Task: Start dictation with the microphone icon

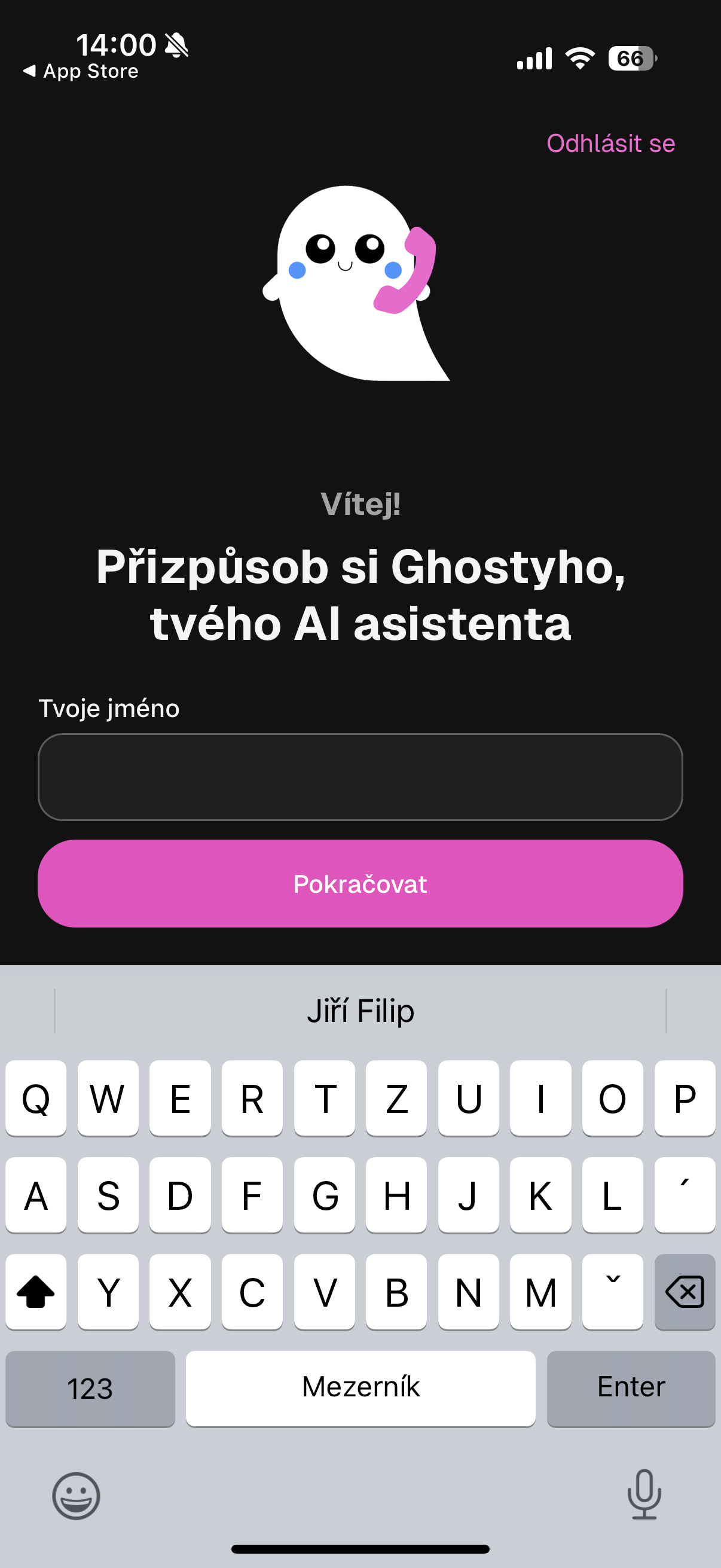Action: (644, 1494)
